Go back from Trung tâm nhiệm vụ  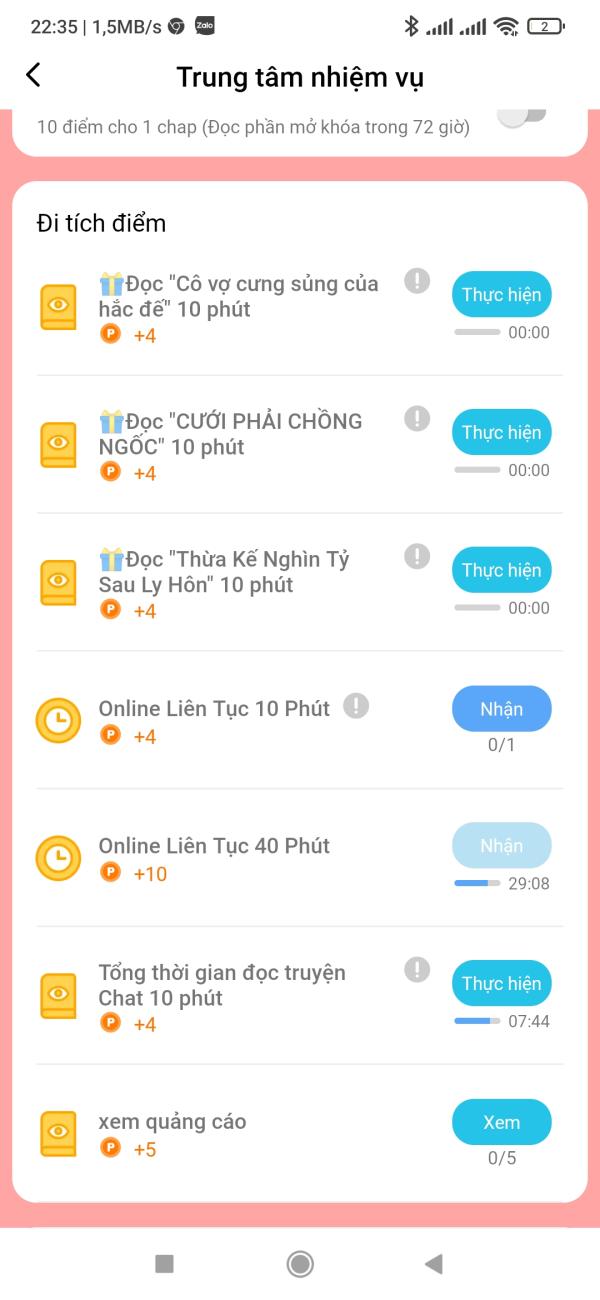pyautogui.click(x=34, y=75)
